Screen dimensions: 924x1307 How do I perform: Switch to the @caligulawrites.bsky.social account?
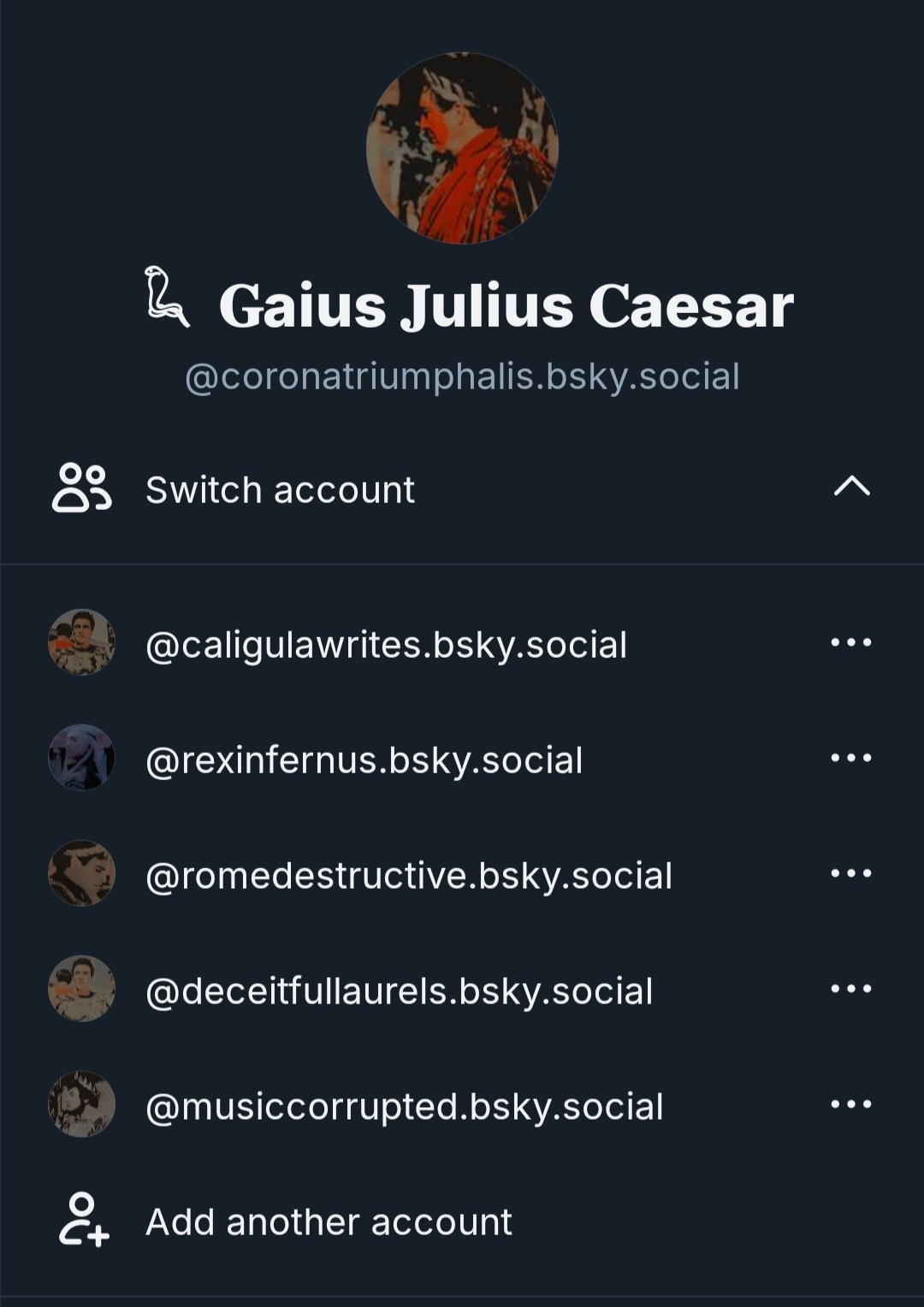(386, 644)
